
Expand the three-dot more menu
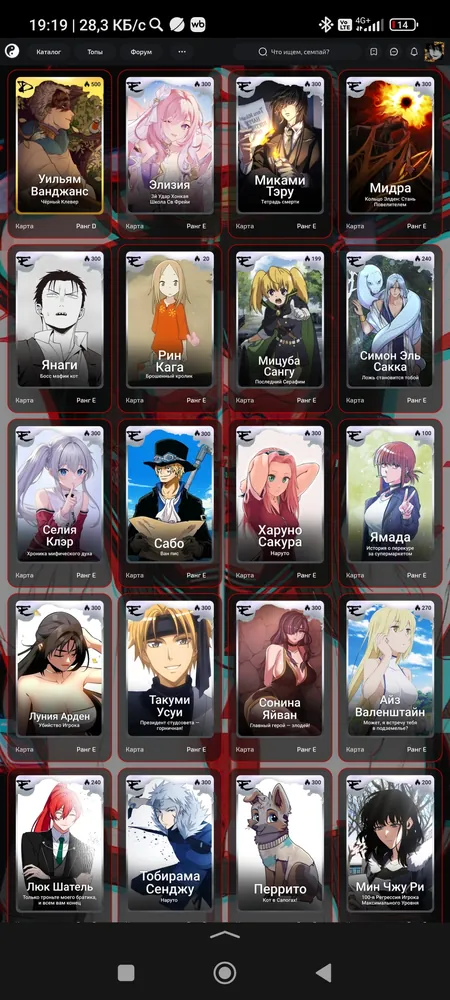click(x=182, y=52)
